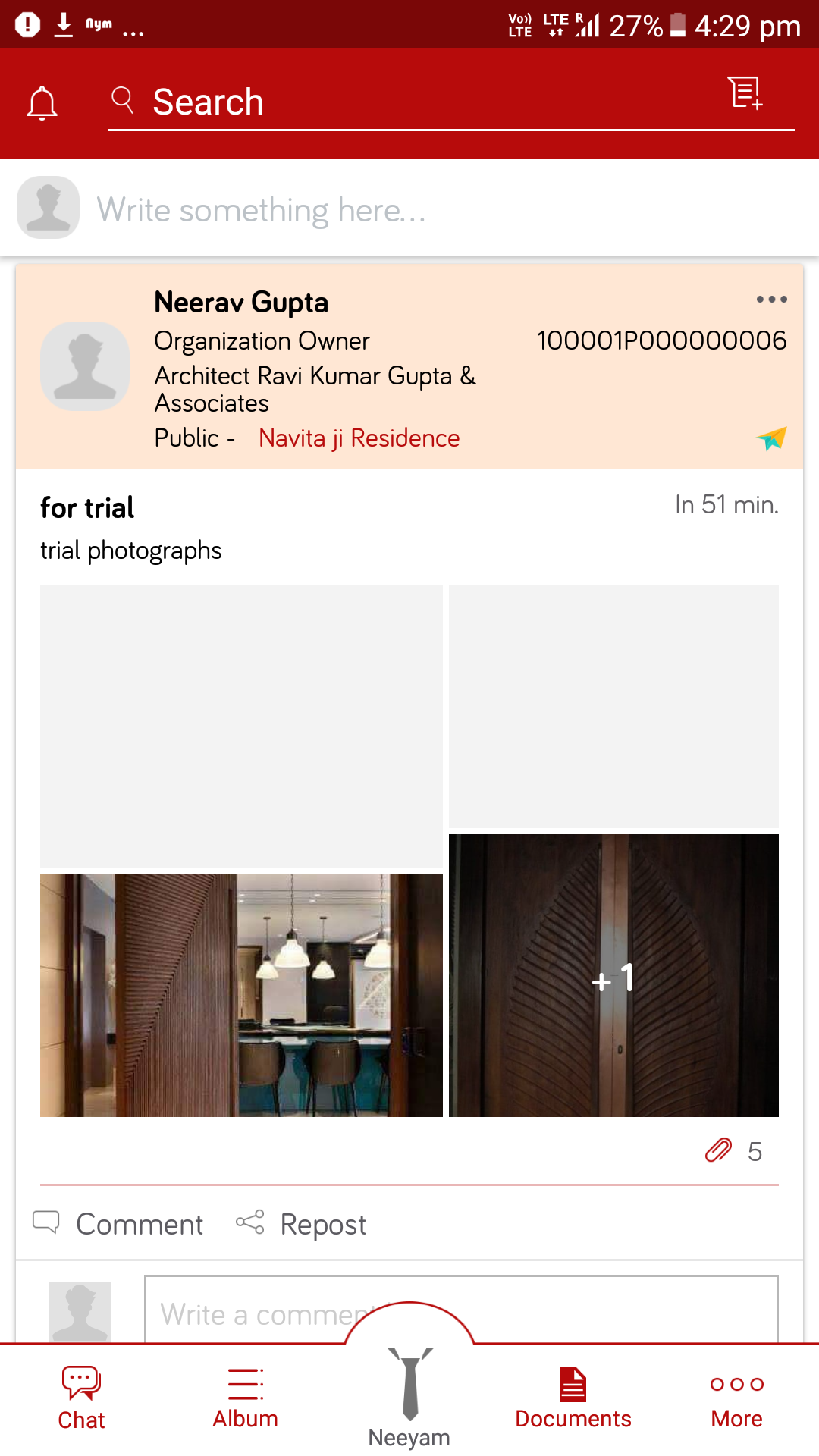The image size is (819, 1456).
Task: Repost the for trial post
Action: 302,1224
